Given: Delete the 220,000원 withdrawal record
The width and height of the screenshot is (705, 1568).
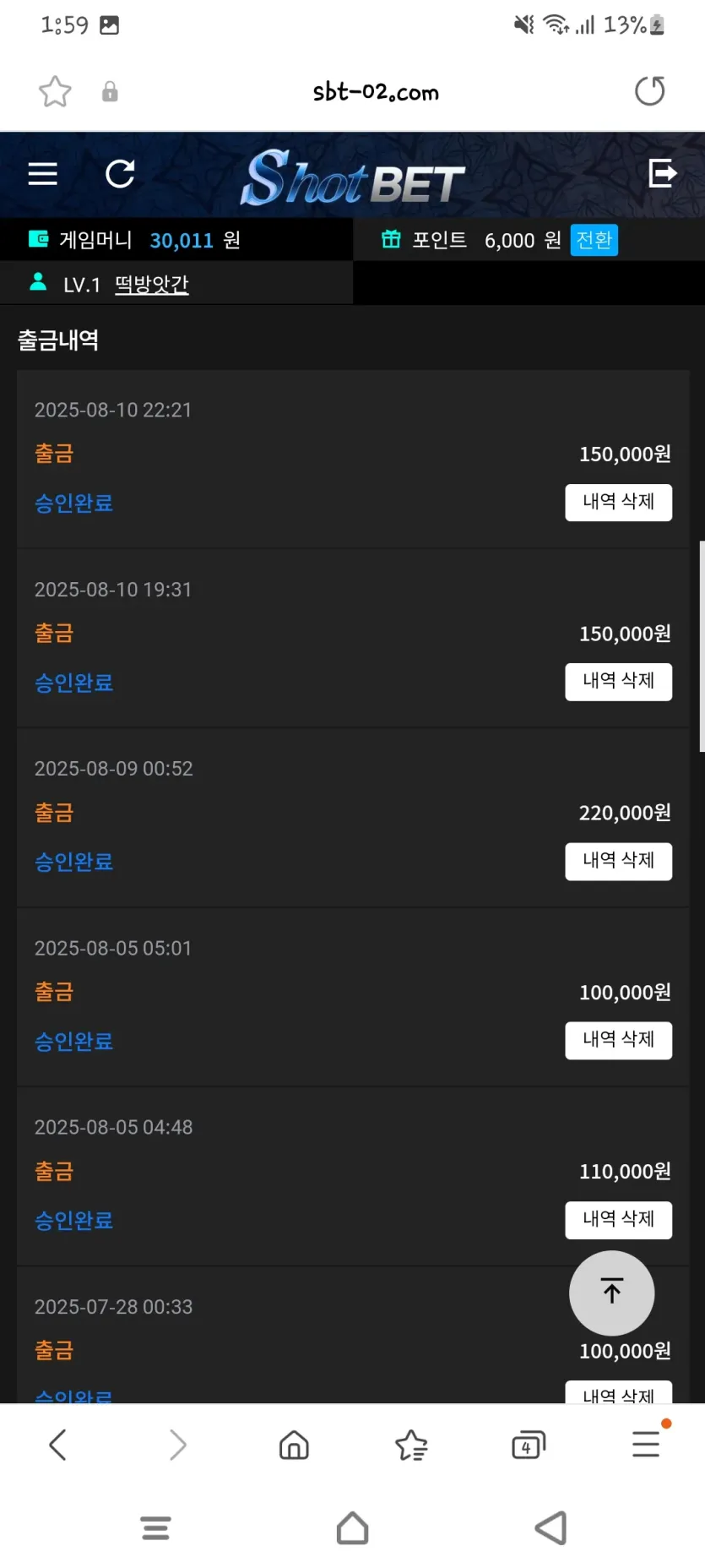Looking at the screenshot, I should (619, 861).
